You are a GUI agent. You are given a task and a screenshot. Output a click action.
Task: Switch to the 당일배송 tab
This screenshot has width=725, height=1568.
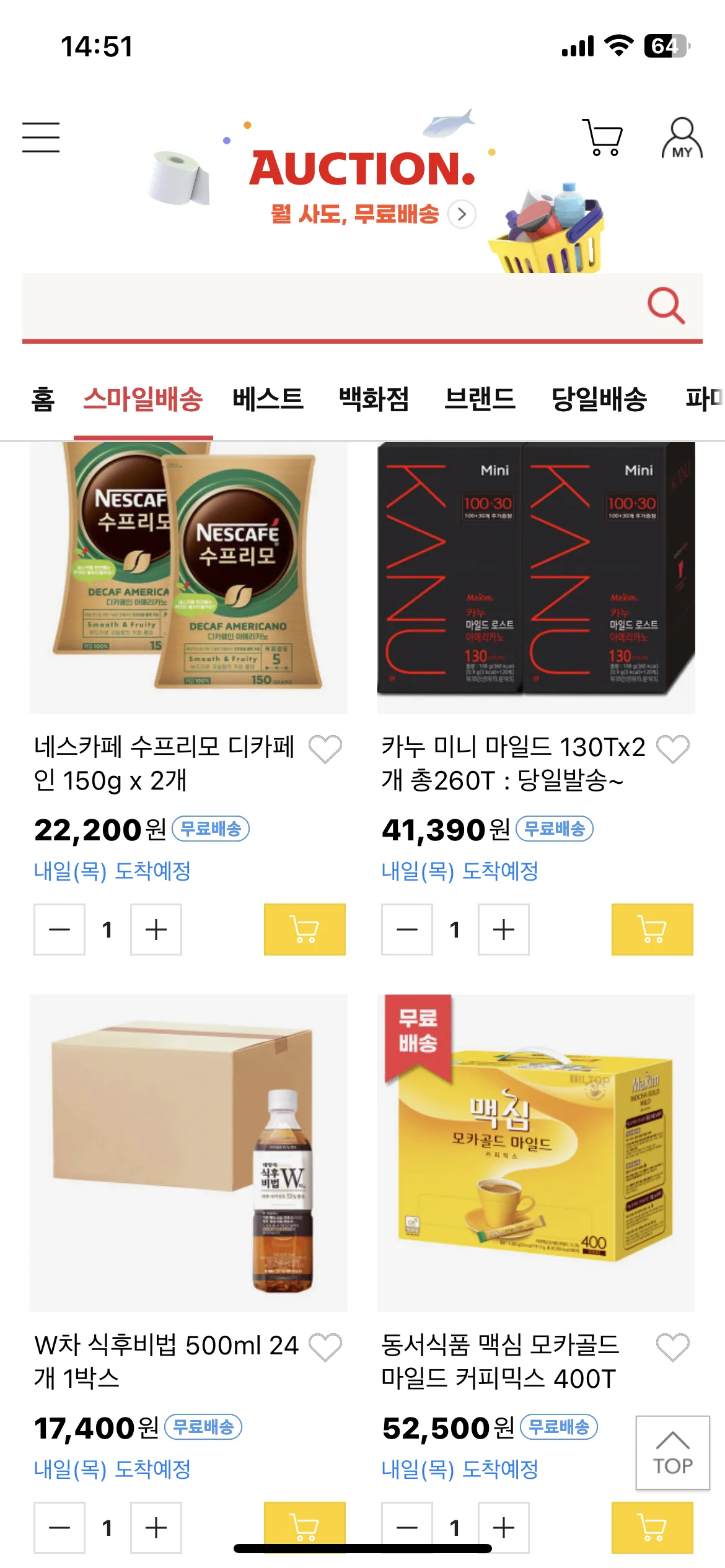click(599, 399)
